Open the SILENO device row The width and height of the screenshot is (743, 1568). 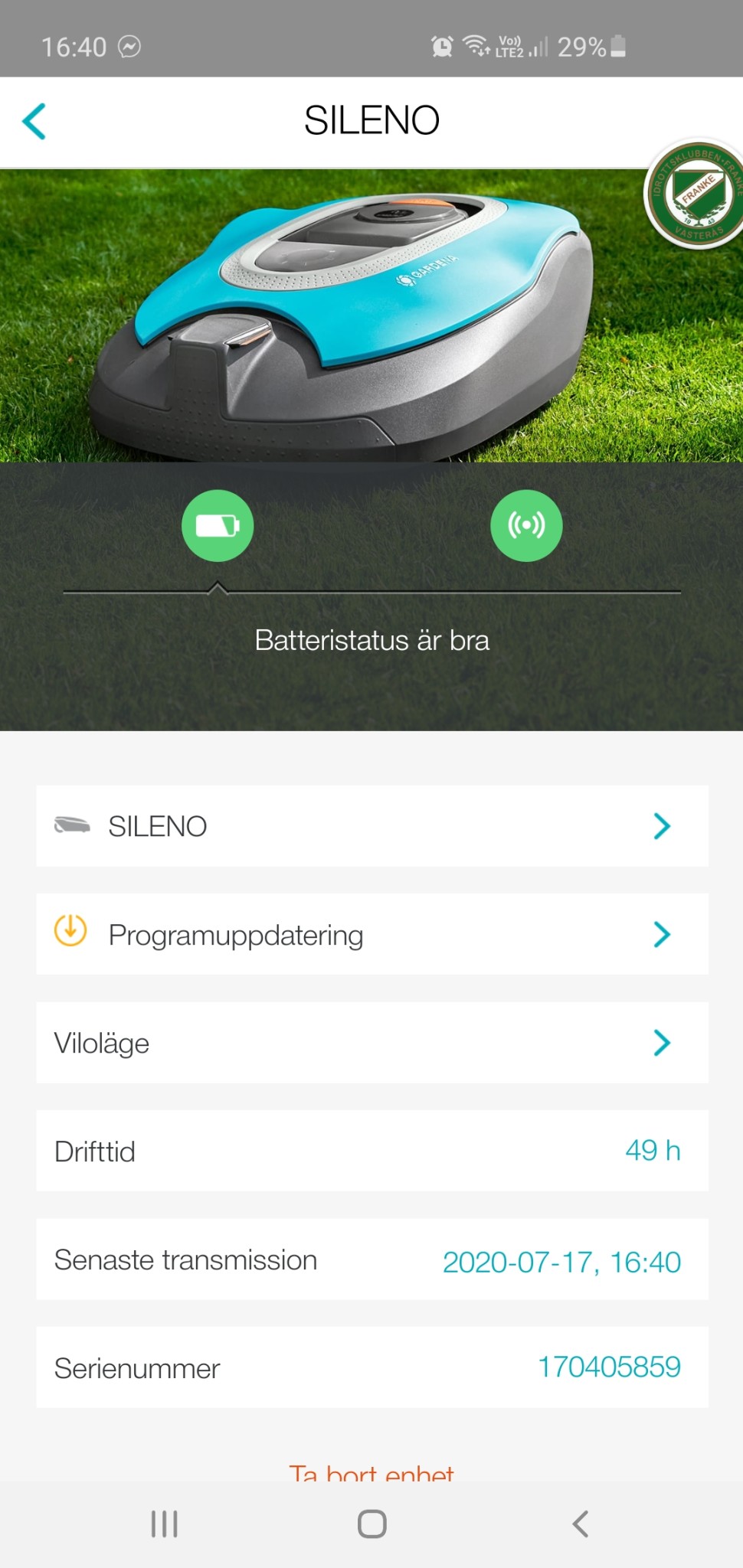372,826
